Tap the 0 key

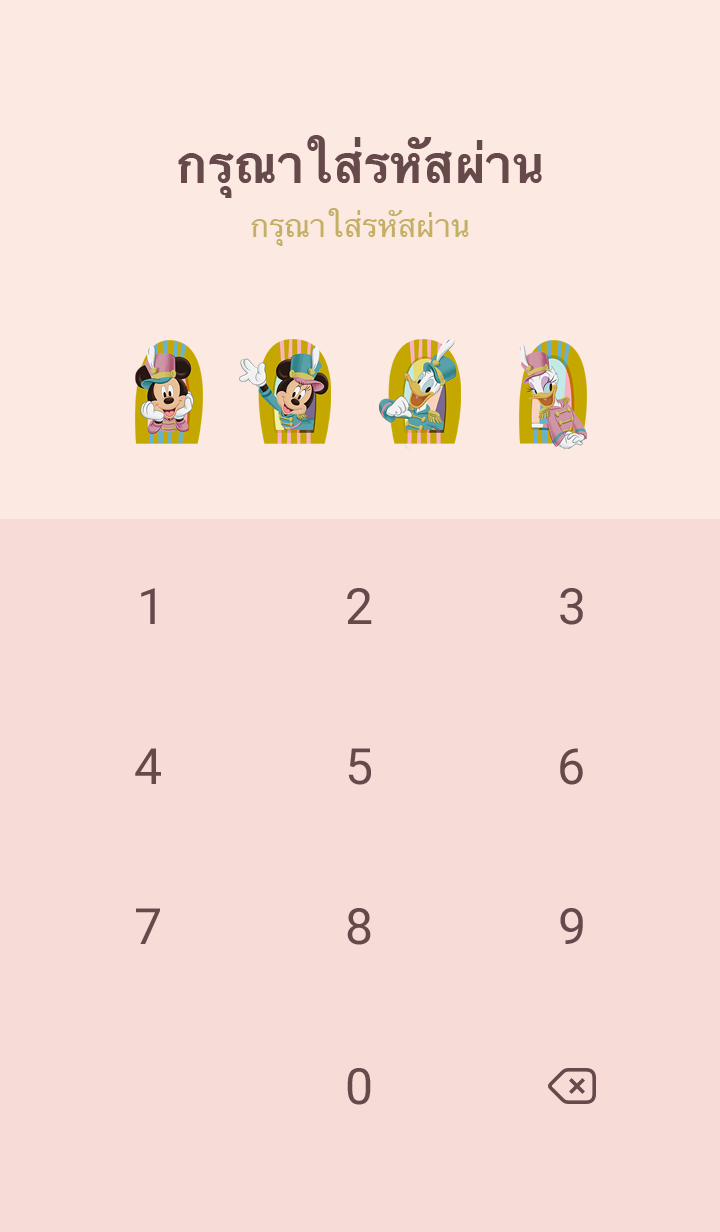(x=359, y=1087)
